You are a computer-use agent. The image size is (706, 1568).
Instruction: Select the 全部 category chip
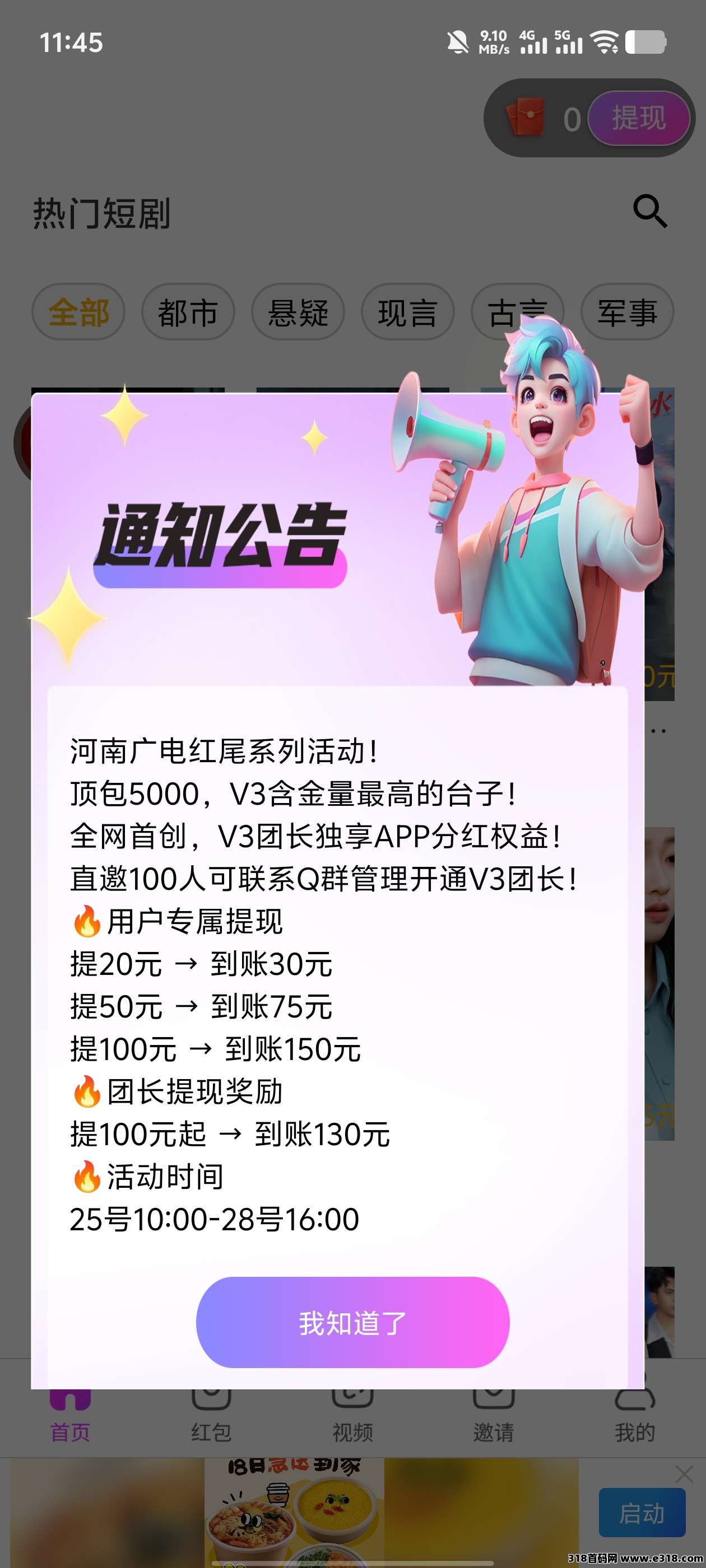tap(78, 312)
